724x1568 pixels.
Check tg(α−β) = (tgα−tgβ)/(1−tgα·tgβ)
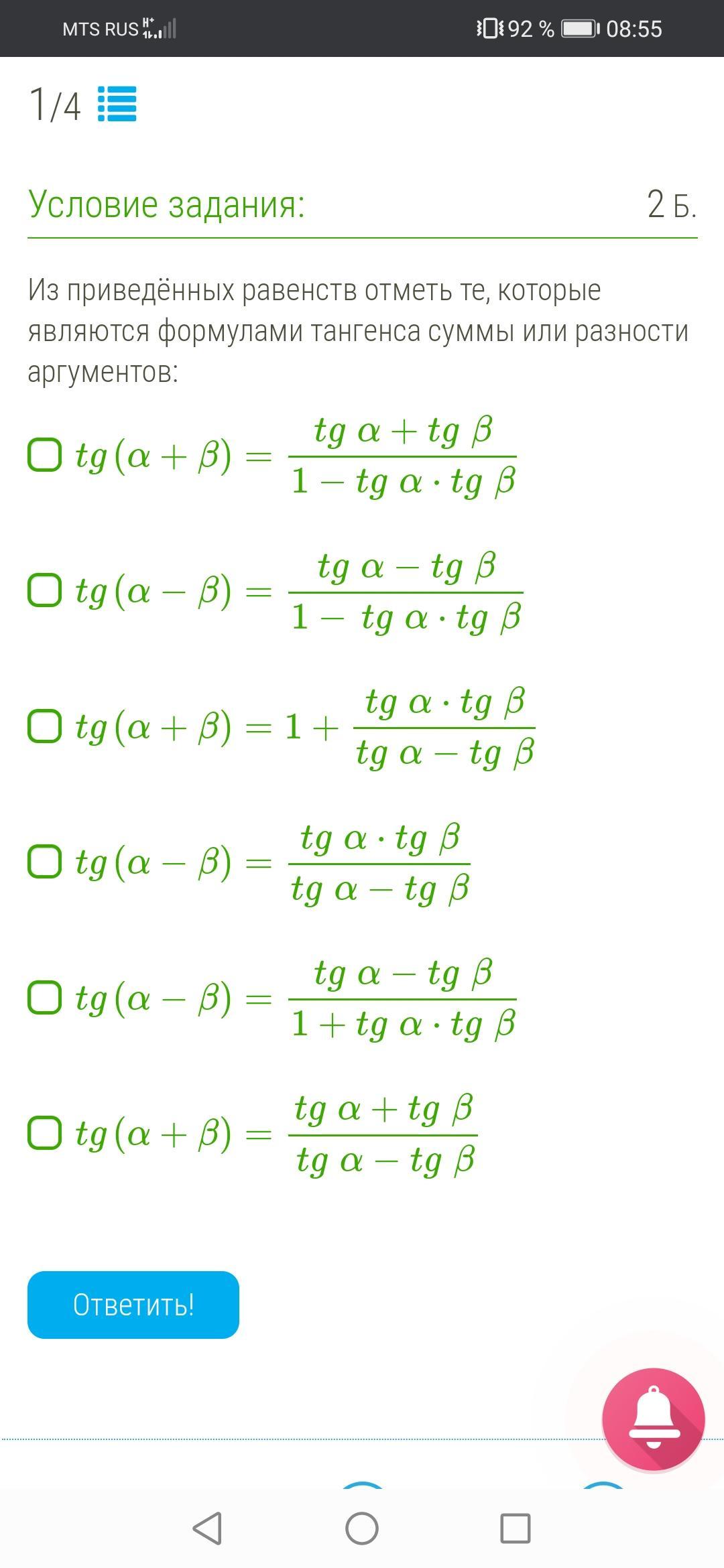pos(45,590)
